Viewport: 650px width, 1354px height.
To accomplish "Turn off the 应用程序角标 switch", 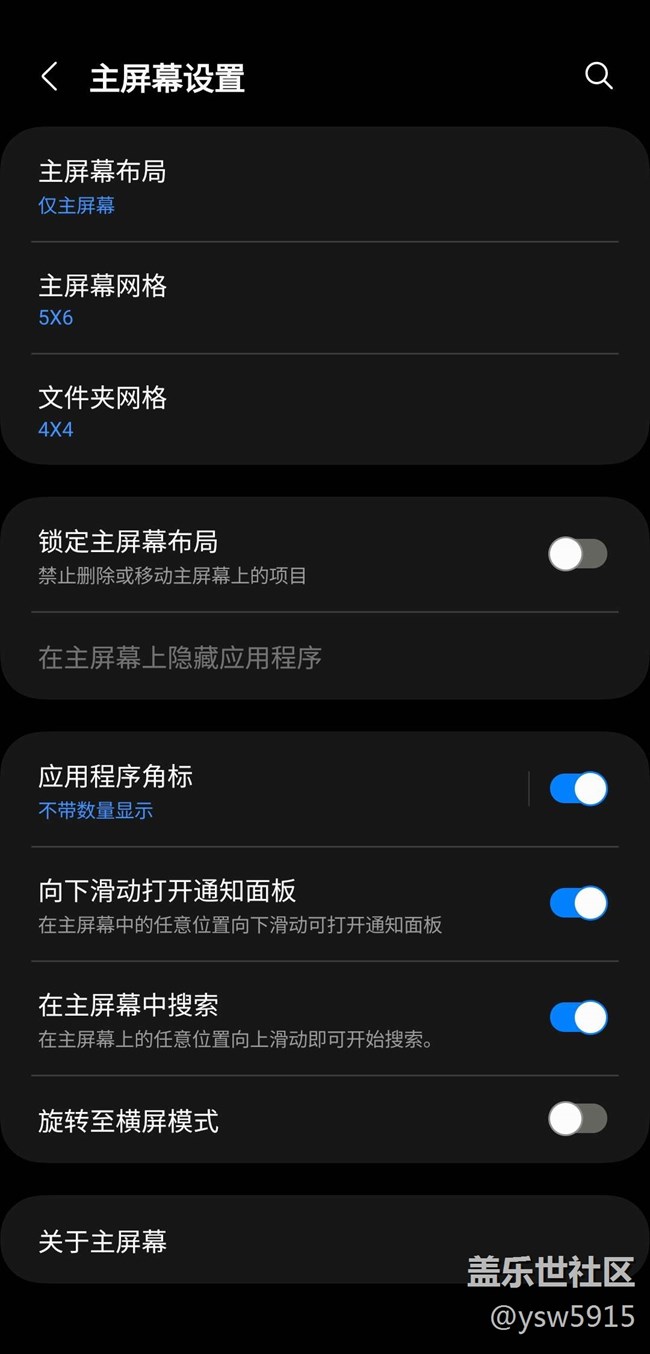I will (577, 789).
